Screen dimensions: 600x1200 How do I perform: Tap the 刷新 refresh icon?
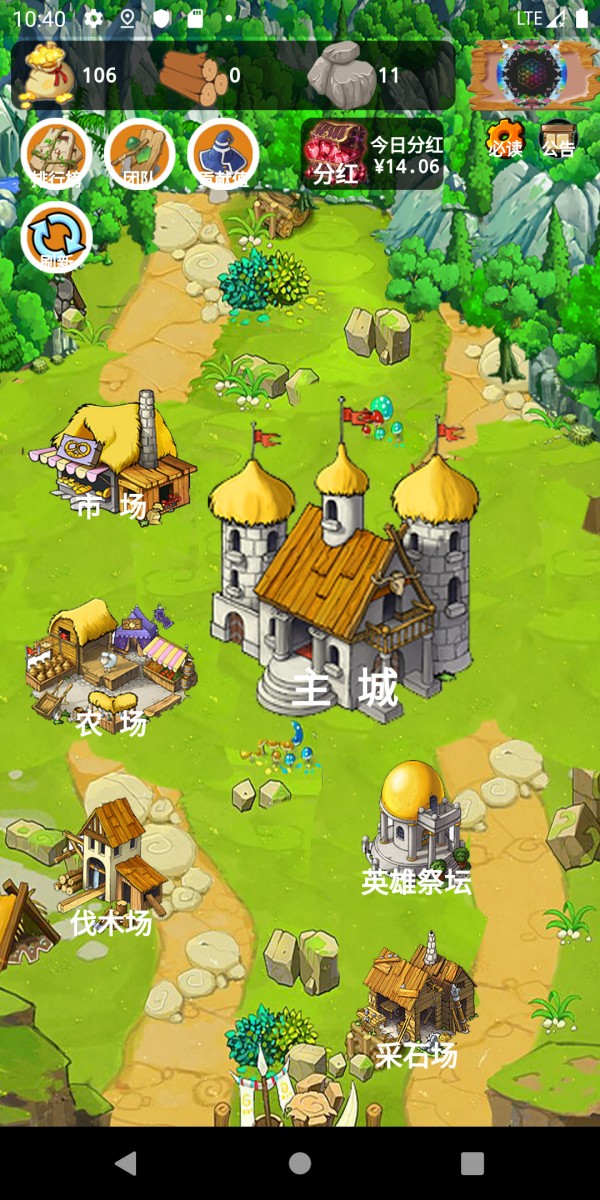tap(56, 237)
